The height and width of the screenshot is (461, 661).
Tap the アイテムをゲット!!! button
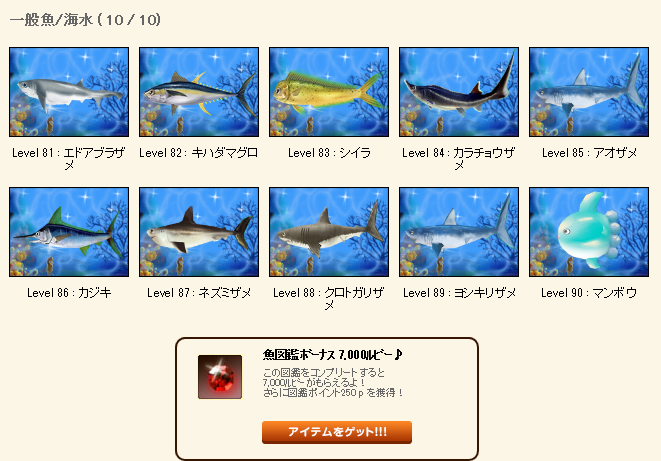coord(337,432)
